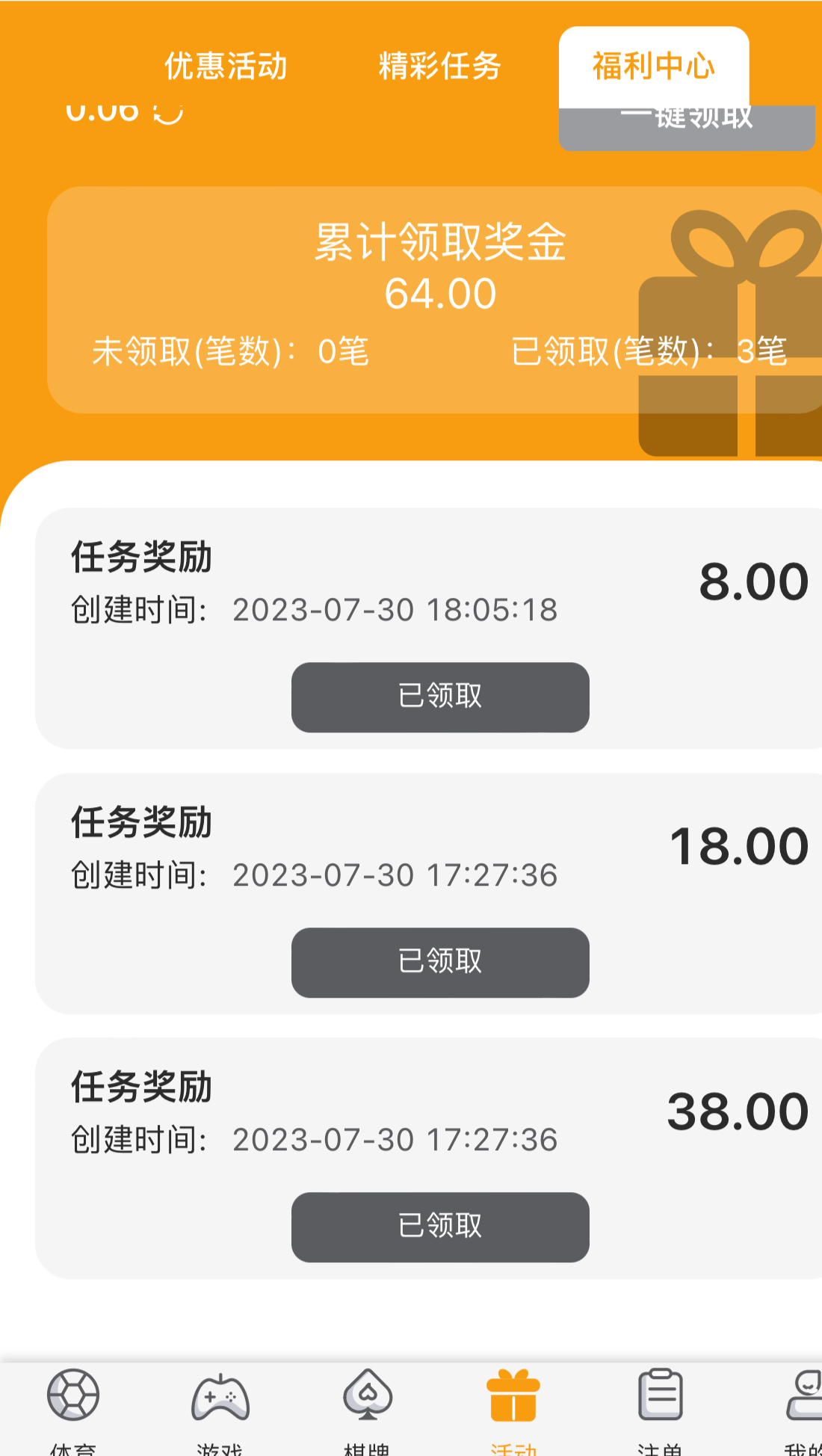The image size is (822, 1456).
Task: Tap the 一键领取 claim-all button
Action: pos(686,129)
